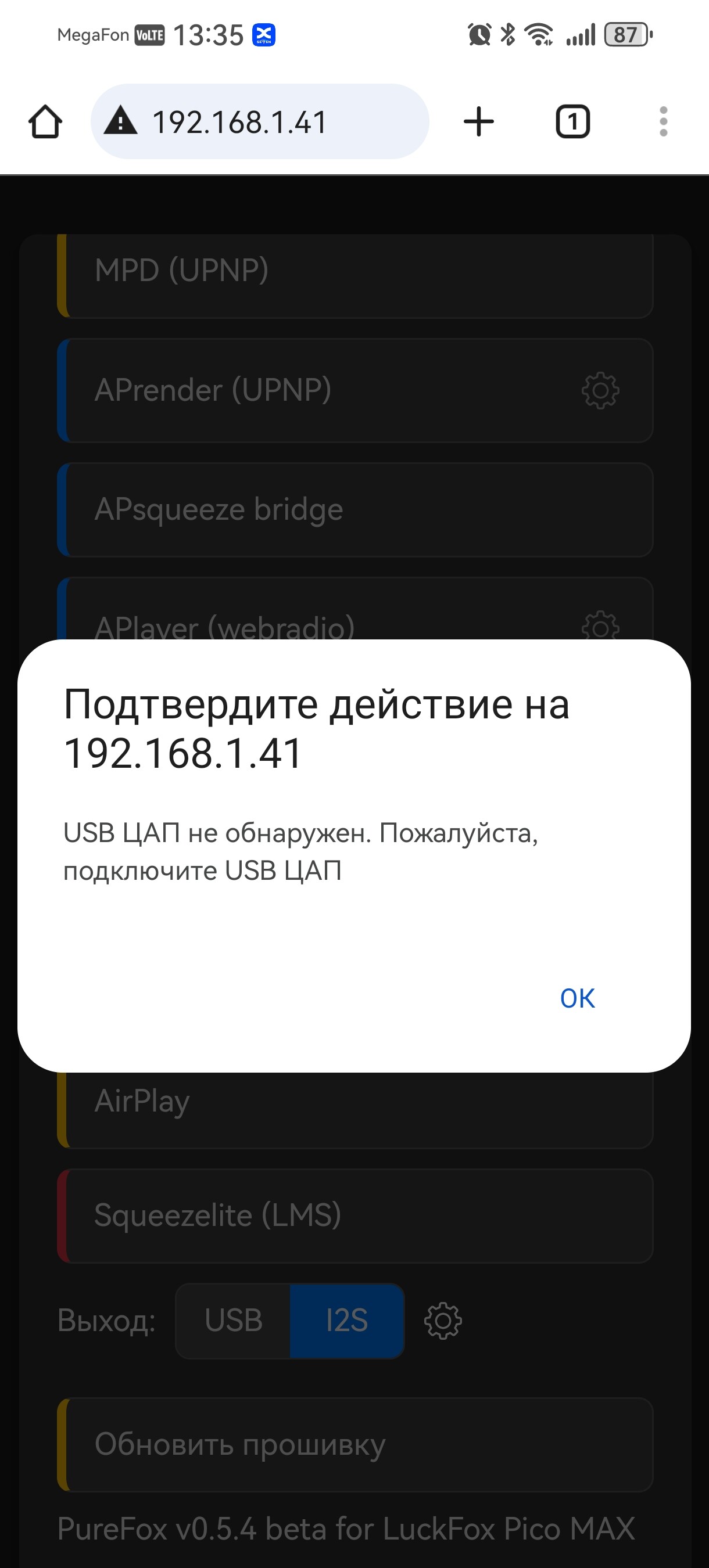Open the tab switcher
The width and height of the screenshot is (709, 1568).
(572, 122)
